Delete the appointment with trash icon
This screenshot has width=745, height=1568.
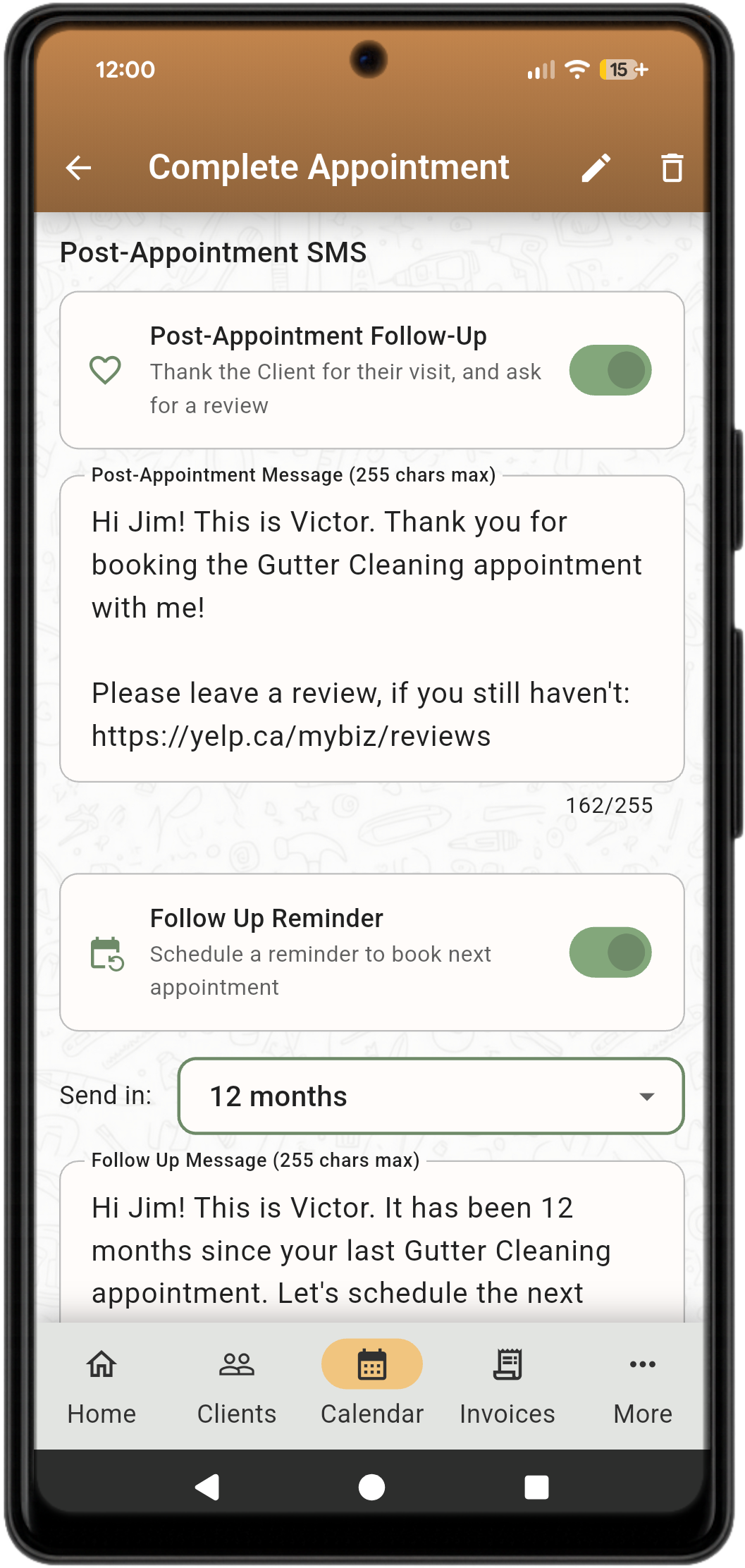(x=672, y=168)
